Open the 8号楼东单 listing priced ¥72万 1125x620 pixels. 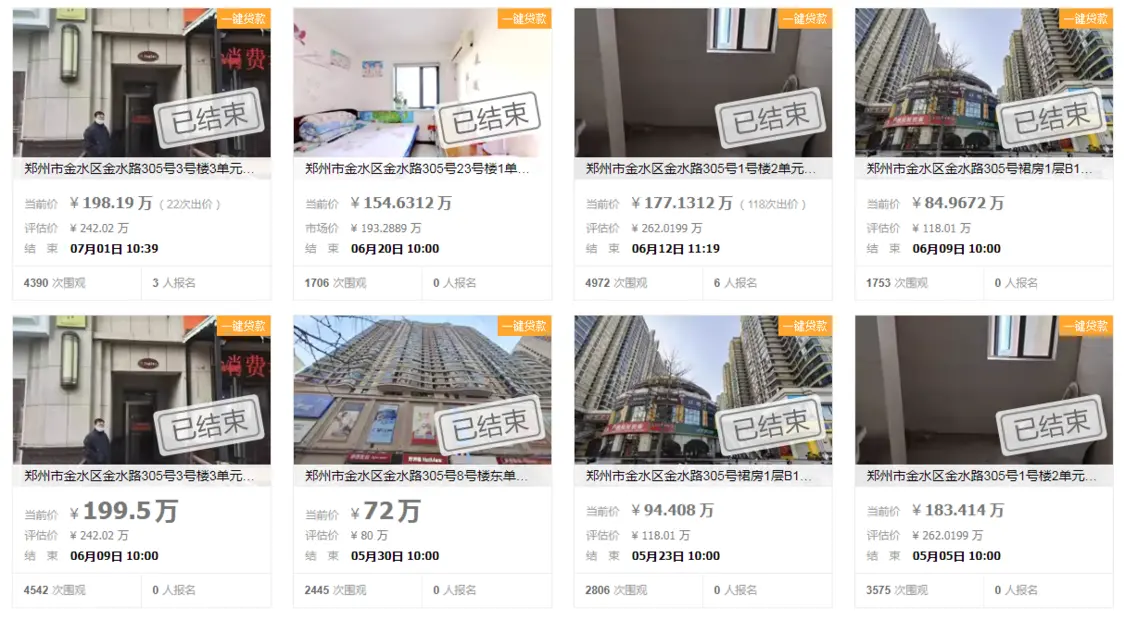tap(418, 476)
